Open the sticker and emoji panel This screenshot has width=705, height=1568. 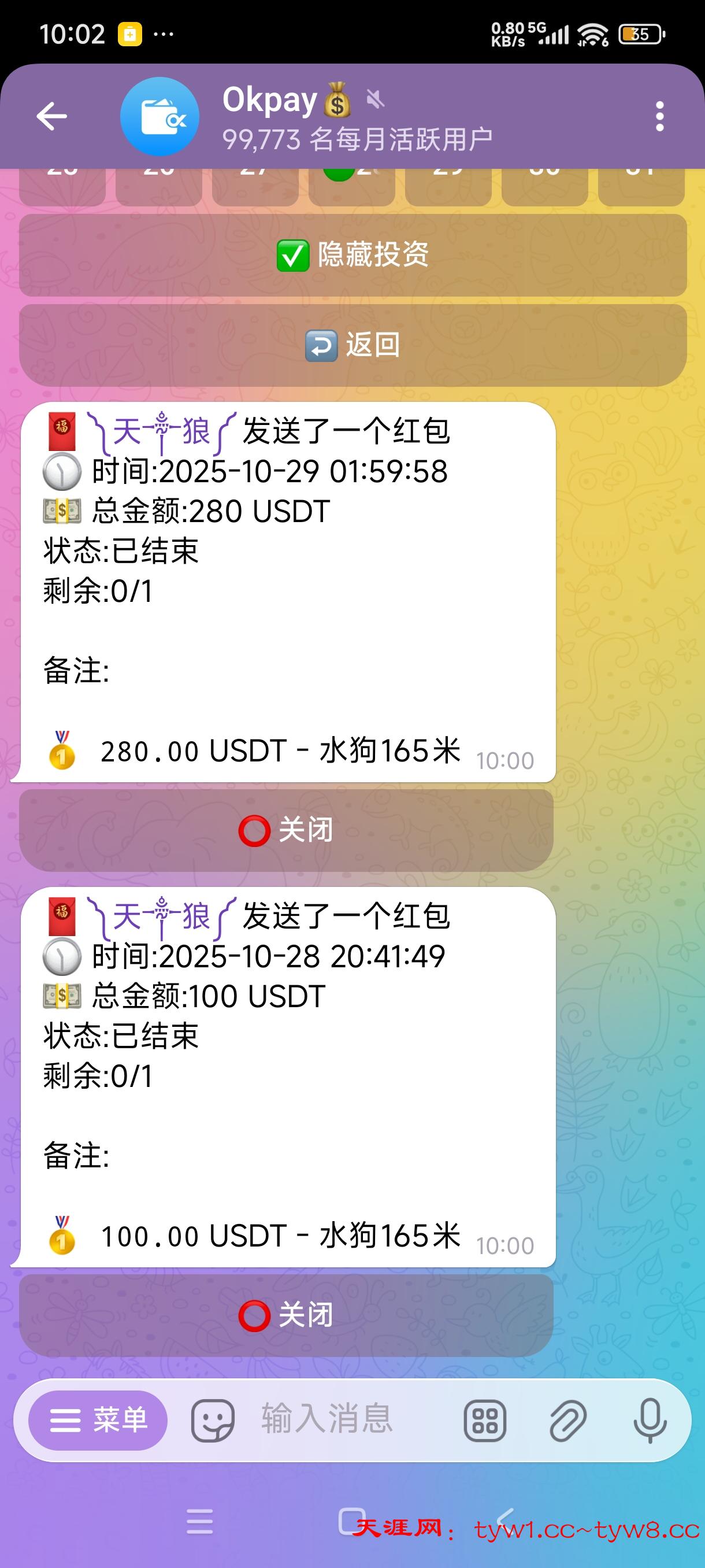point(212,1420)
